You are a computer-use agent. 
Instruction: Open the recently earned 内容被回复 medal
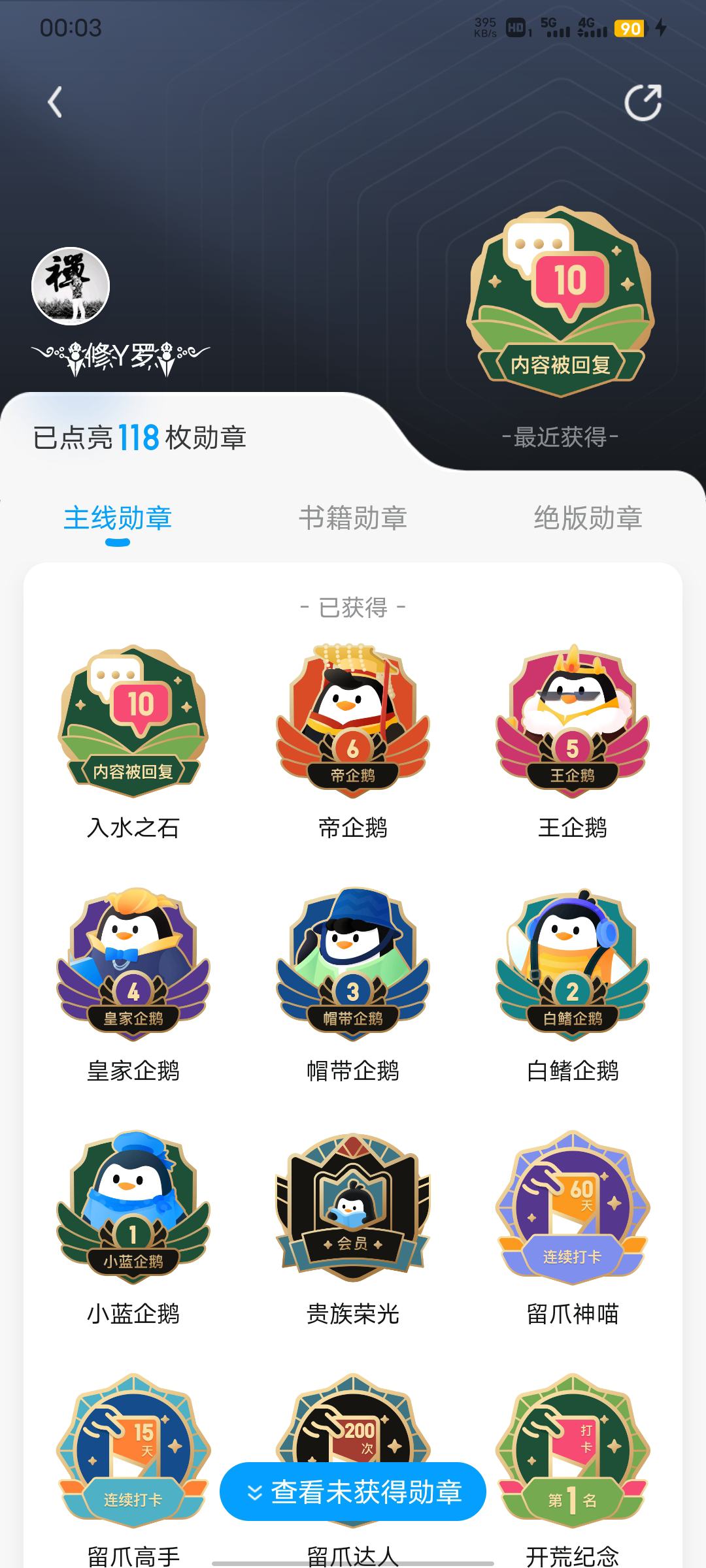(x=560, y=302)
